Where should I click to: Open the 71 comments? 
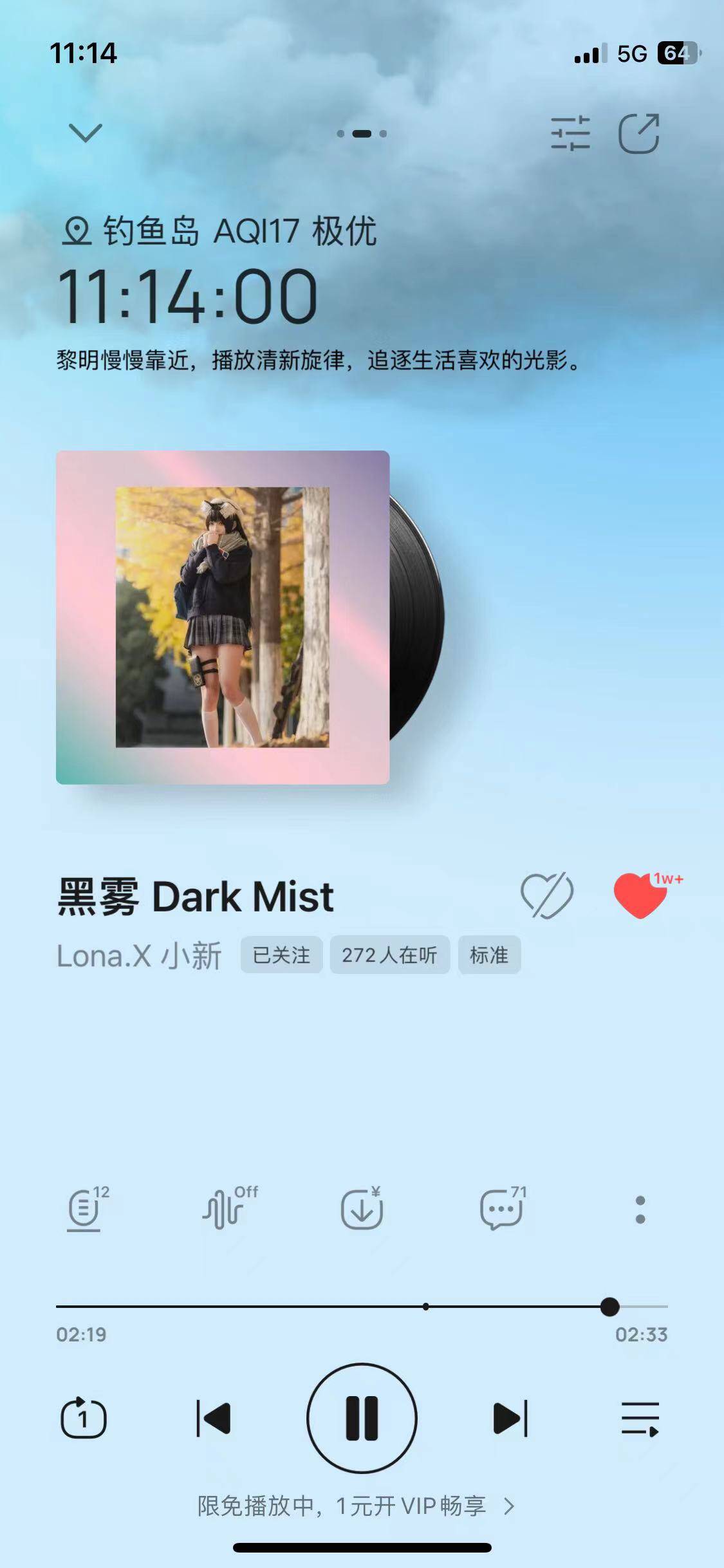coord(501,1210)
